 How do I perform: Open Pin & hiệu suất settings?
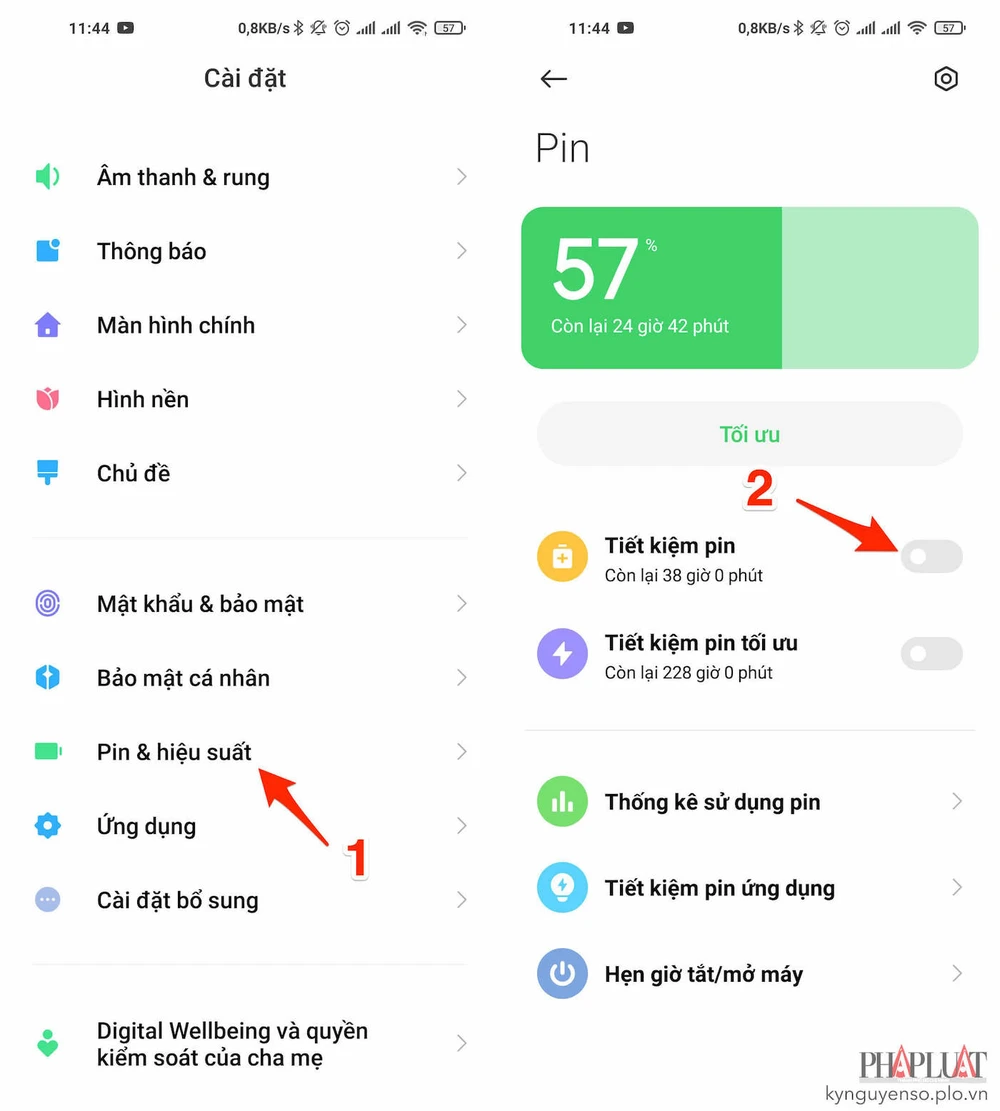tap(174, 752)
